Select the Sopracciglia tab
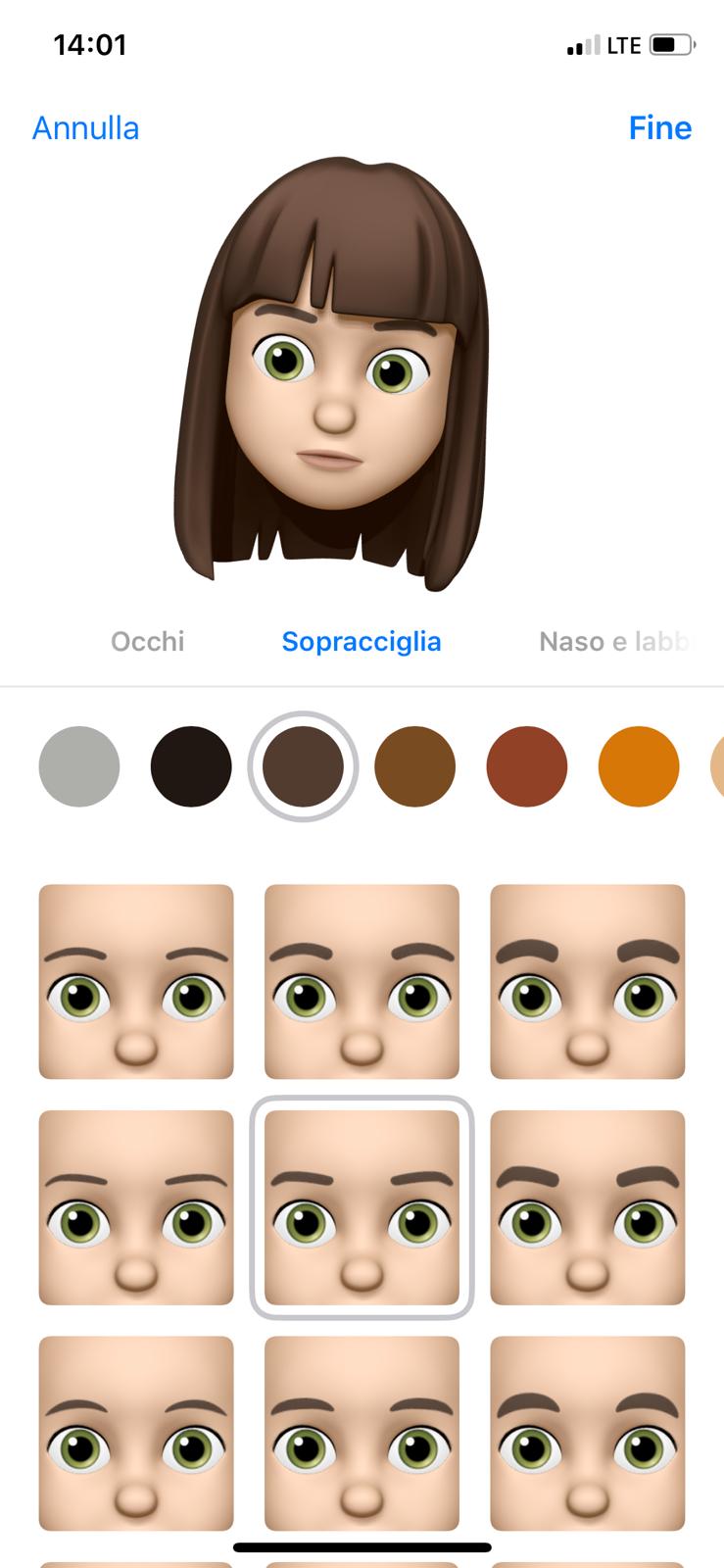 pos(362,642)
